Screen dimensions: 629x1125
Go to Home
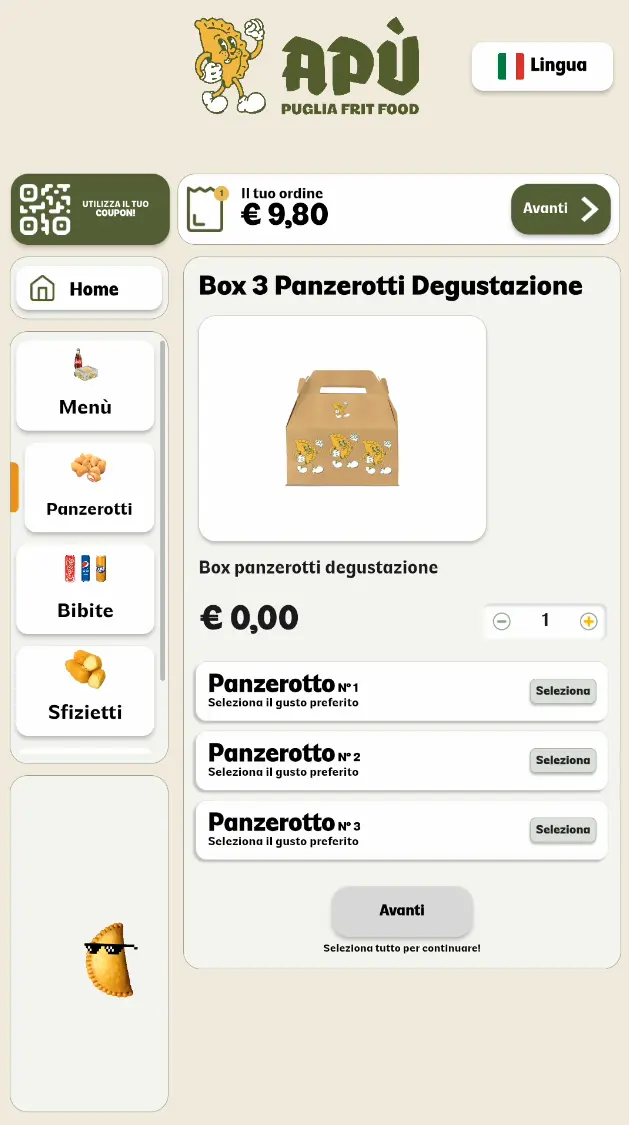point(89,289)
